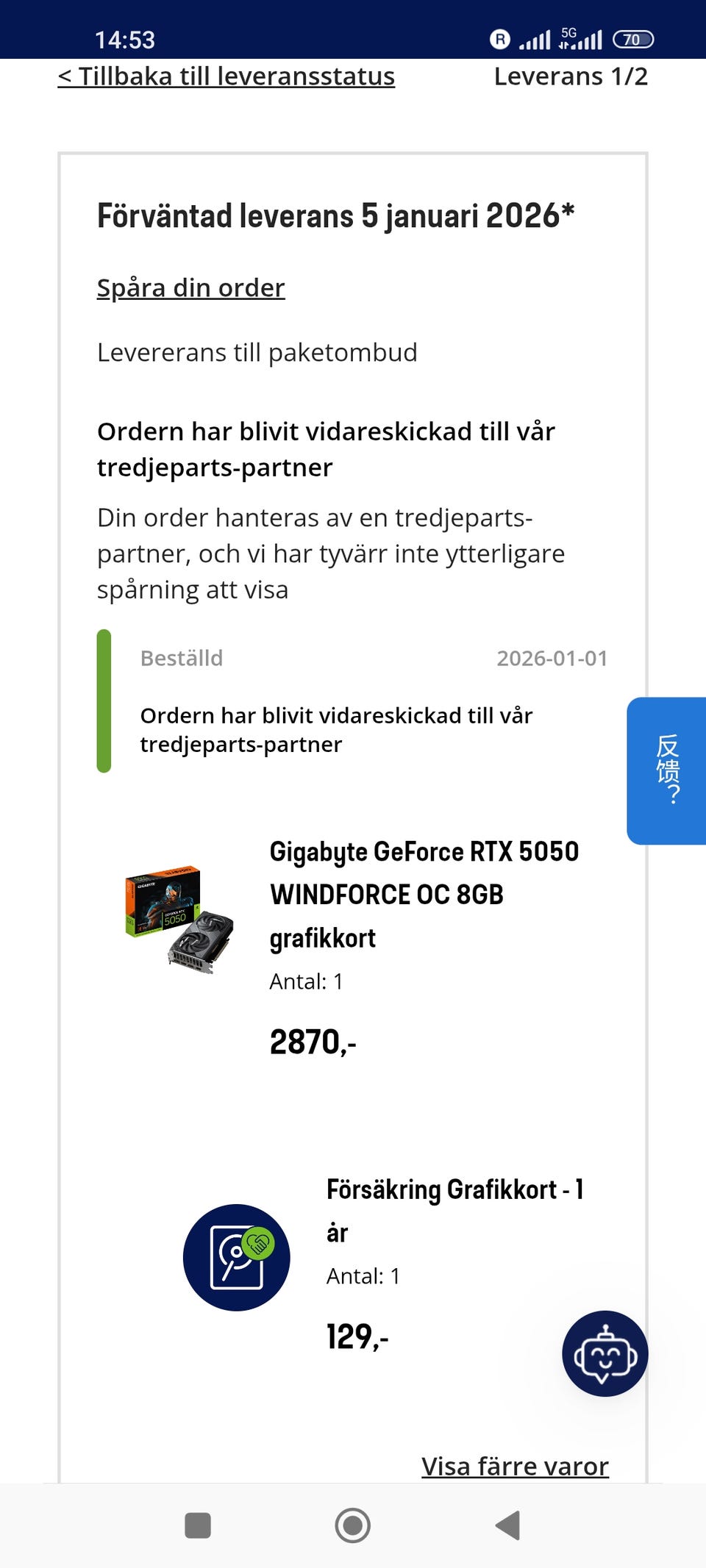Toggle selection of the 2870,- price line
Screen dimensions: 706x1568
pos(314,1040)
